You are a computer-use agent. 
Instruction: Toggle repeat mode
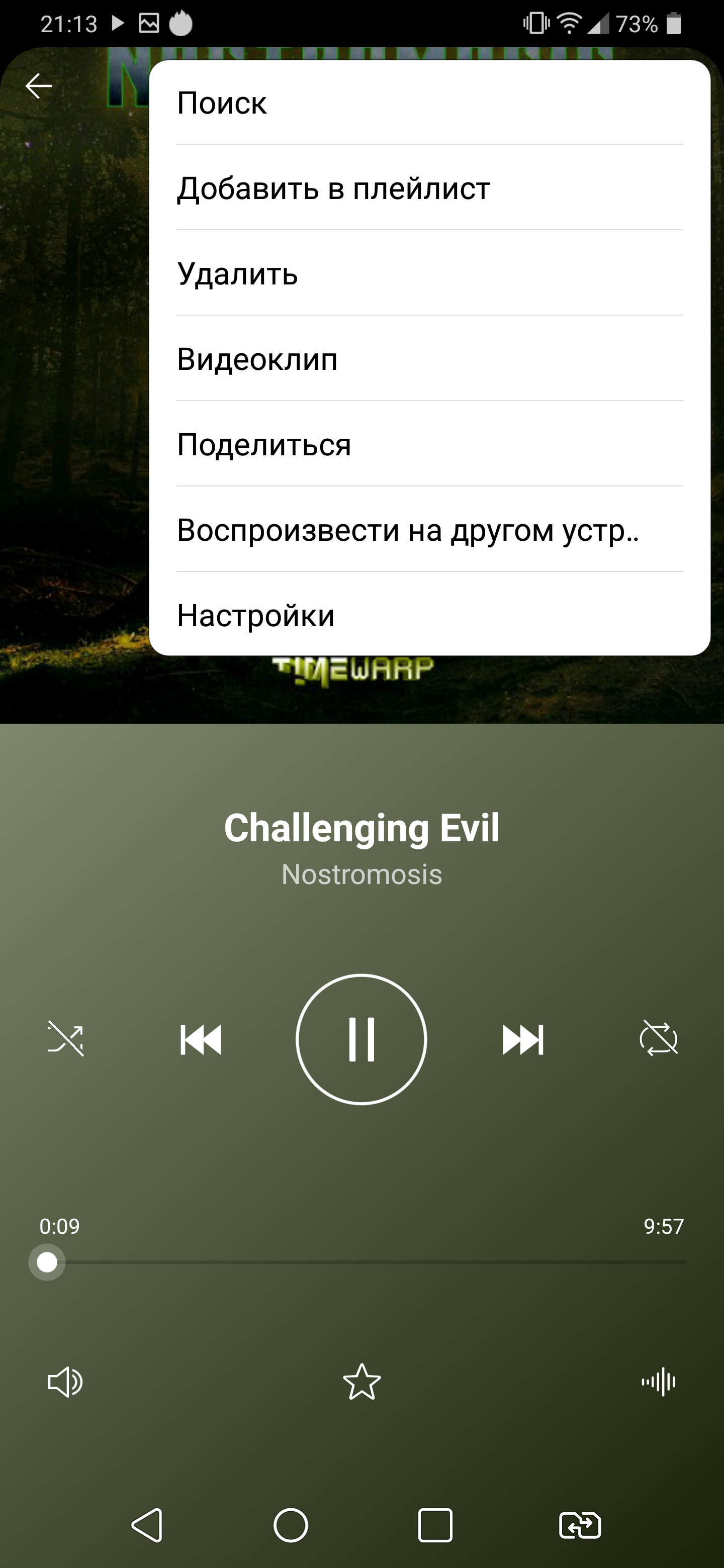click(658, 1039)
